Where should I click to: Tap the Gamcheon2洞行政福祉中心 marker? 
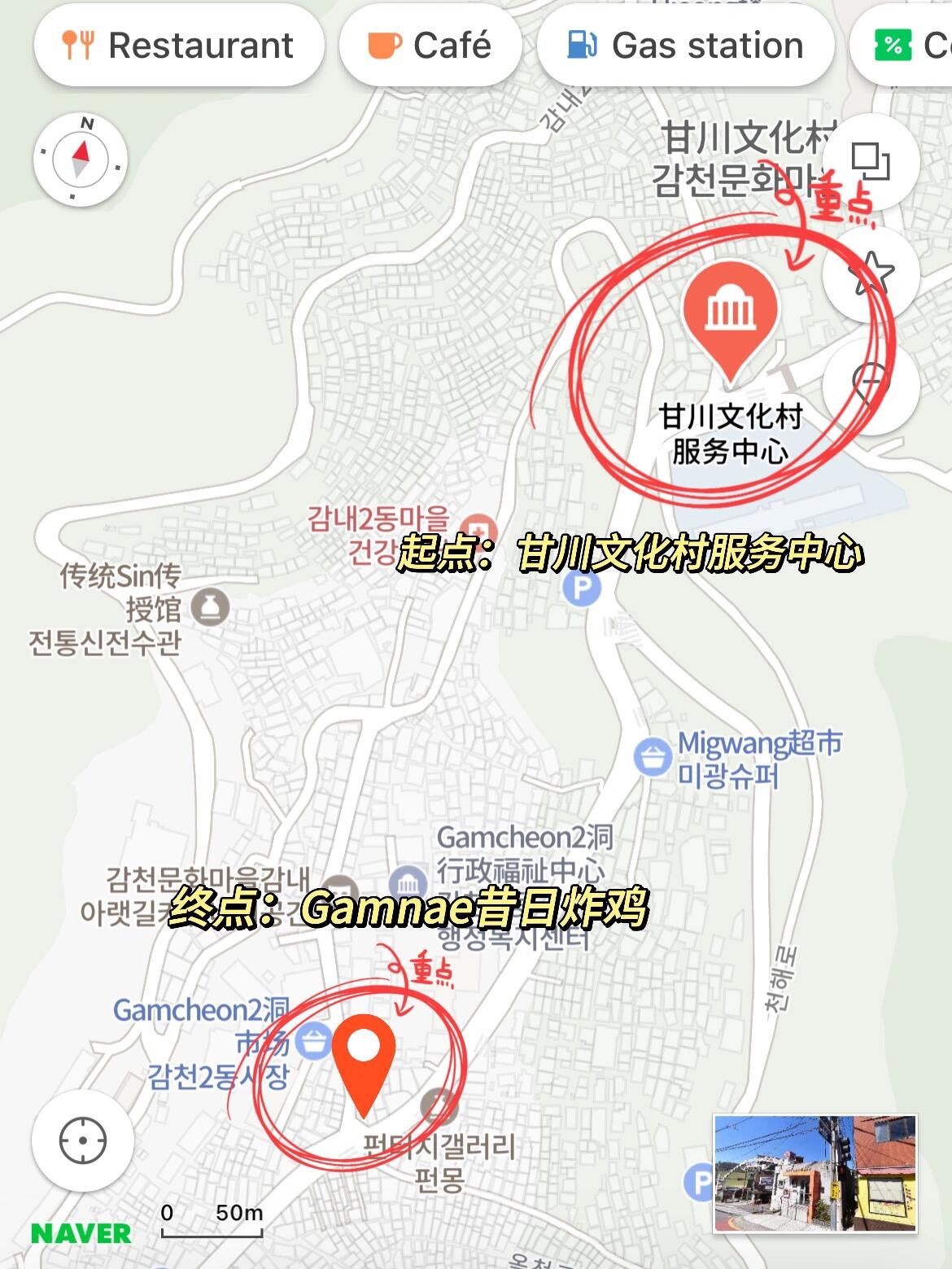[407, 884]
